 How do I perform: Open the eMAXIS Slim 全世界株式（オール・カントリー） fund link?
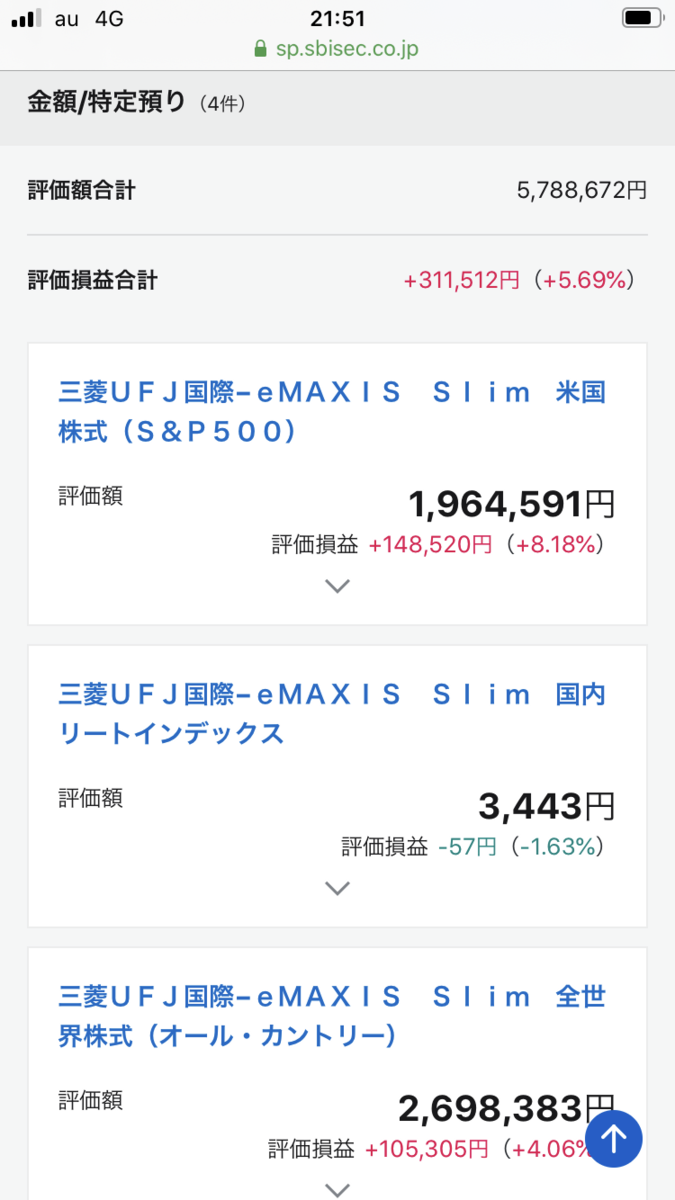[332, 1016]
